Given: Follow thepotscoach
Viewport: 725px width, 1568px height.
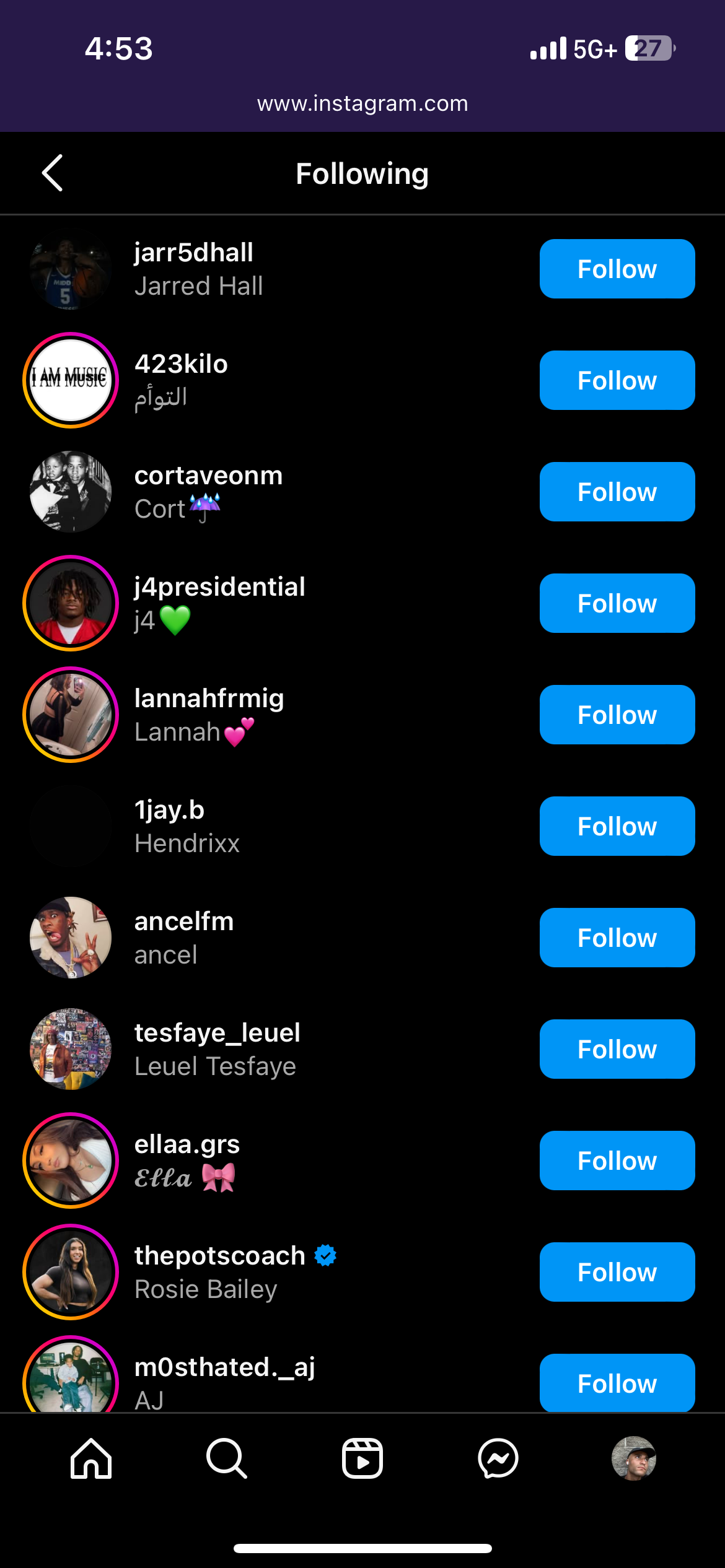Looking at the screenshot, I should click(617, 1272).
